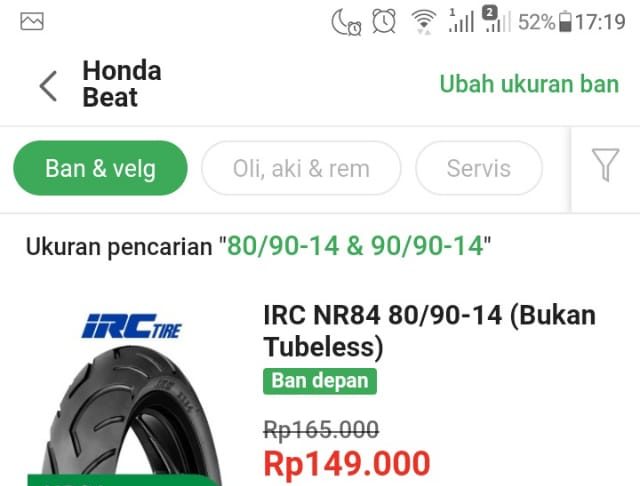
Task: Open the filter funnel icon
Action: (x=605, y=165)
